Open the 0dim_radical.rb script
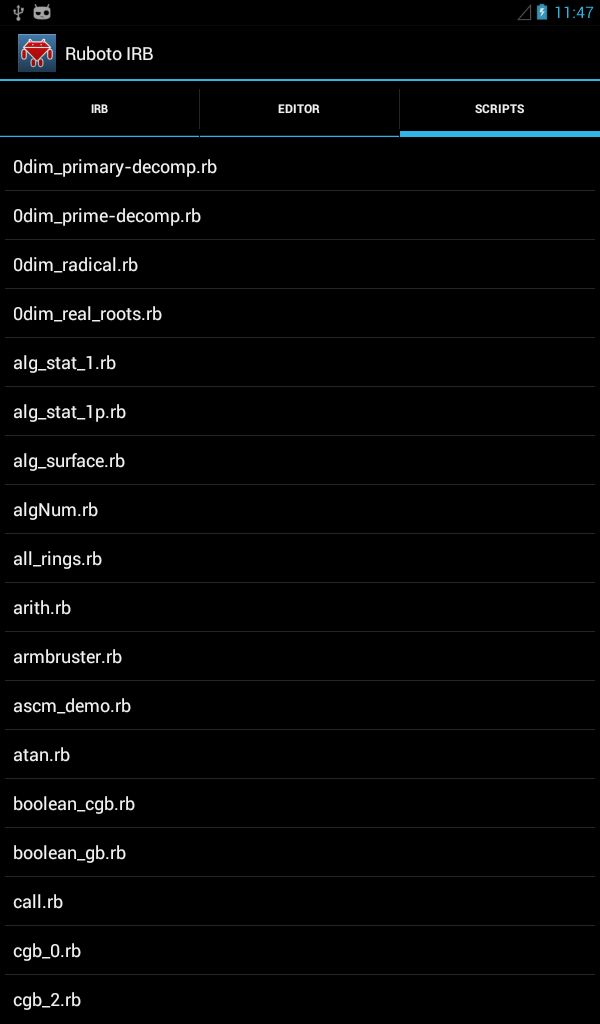The image size is (600, 1024). (300, 264)
